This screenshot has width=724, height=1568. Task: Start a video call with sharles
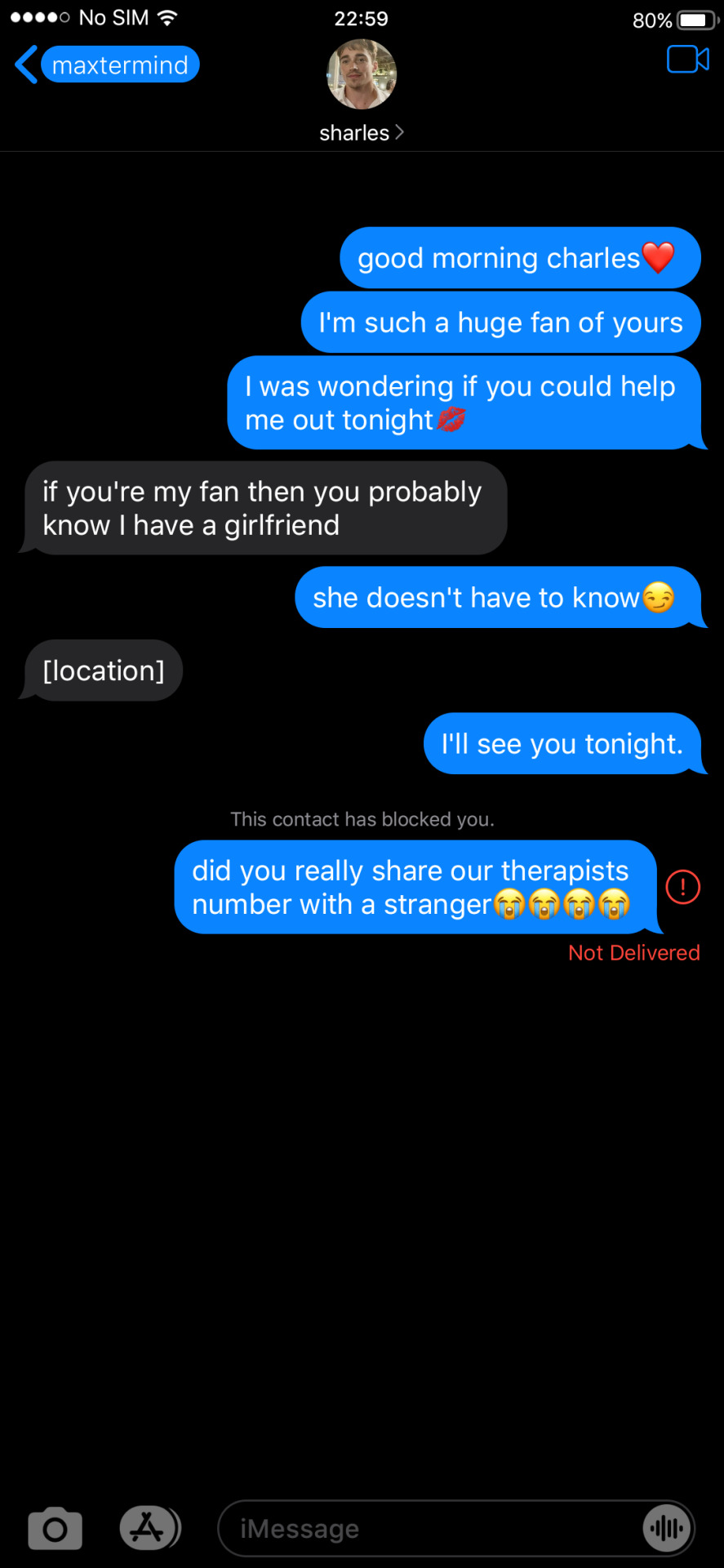click(x=687, y=60)
